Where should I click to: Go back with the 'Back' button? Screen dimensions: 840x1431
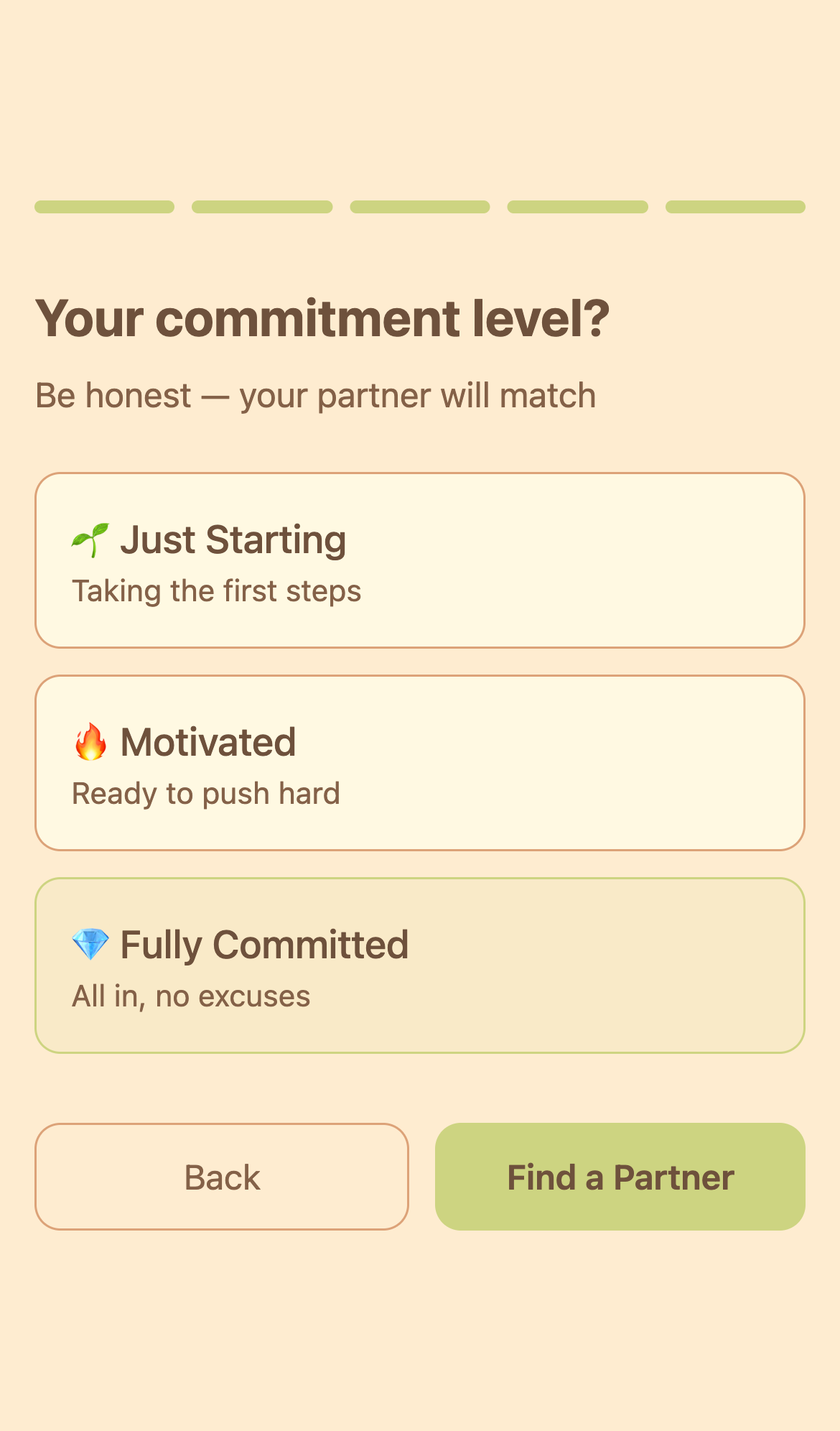[221, 1177]
